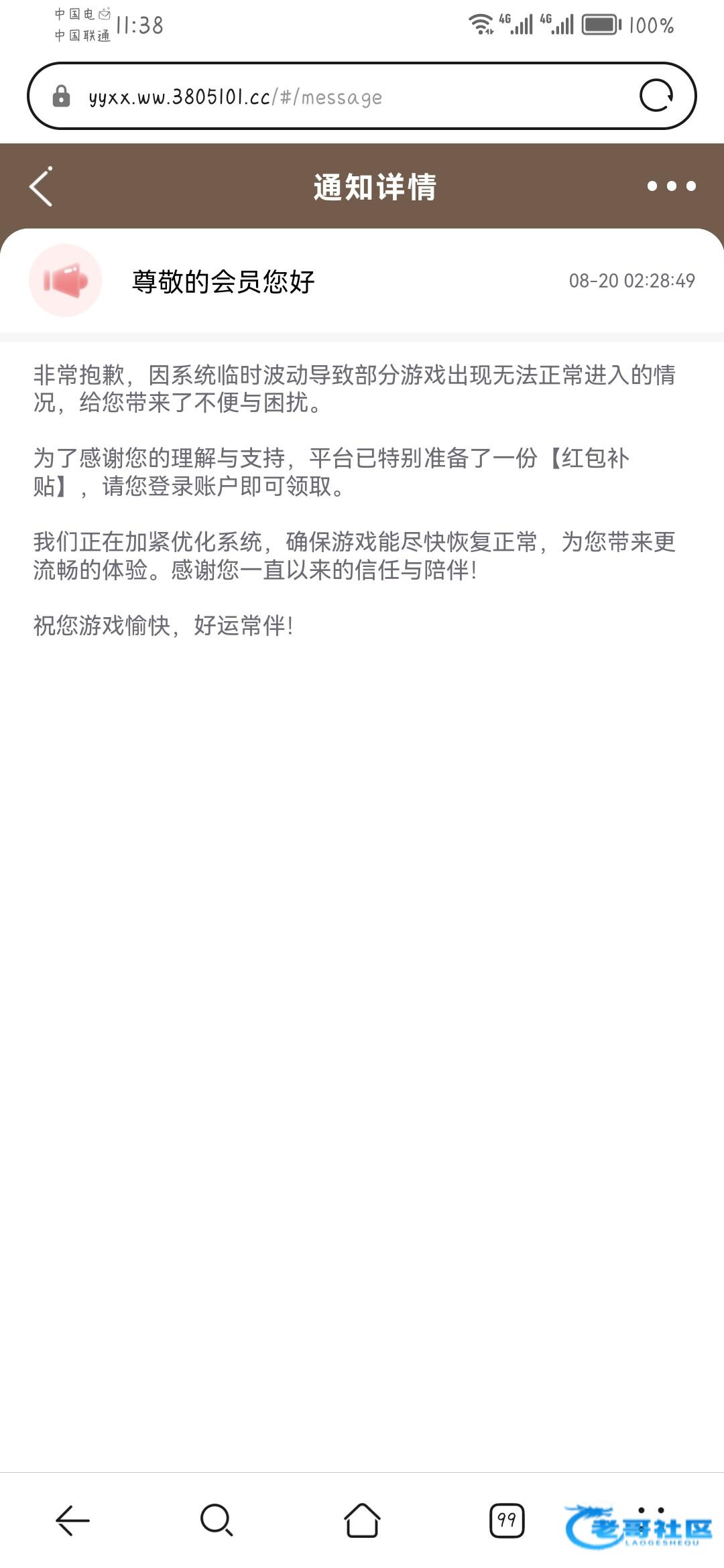Open the three-dot menu in the header

tap(672, 186)
